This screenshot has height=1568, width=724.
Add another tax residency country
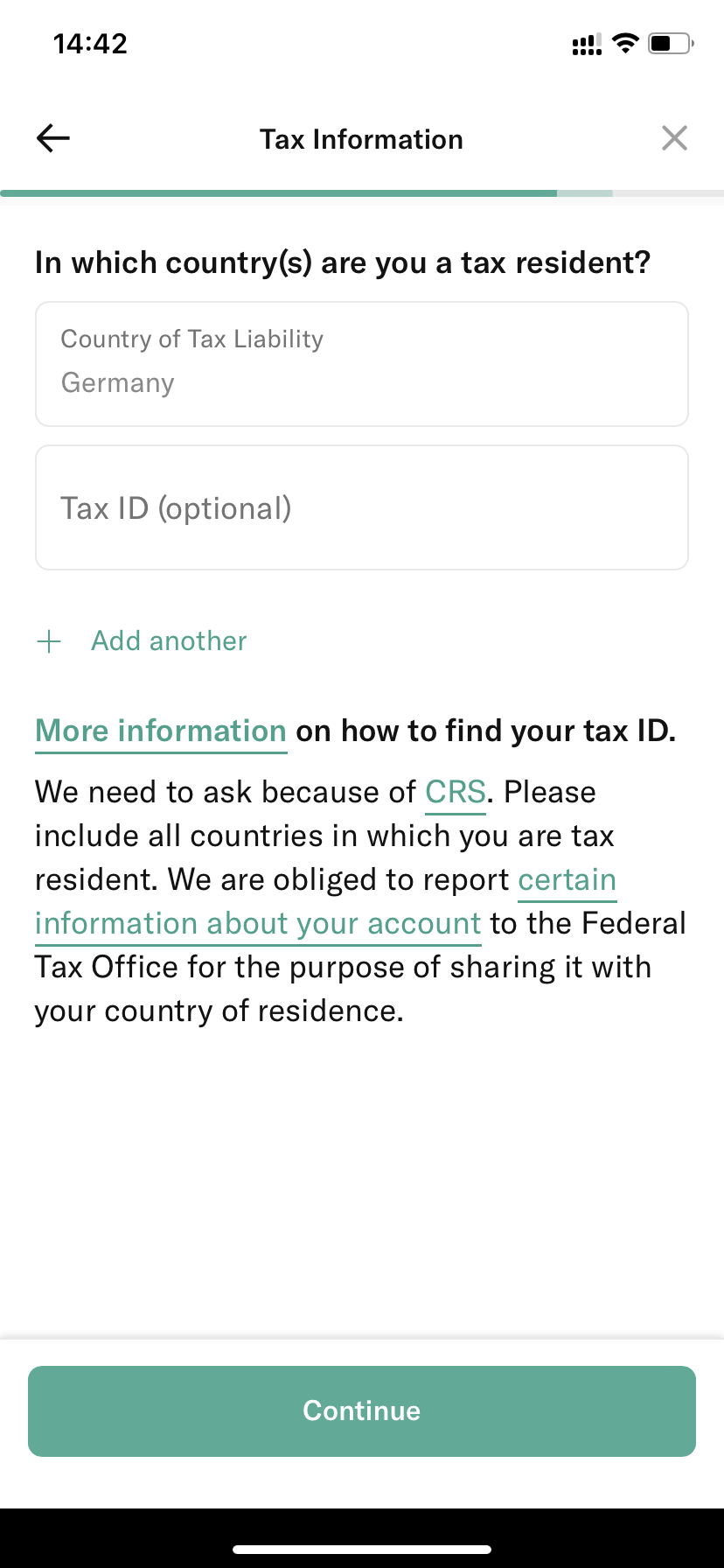142,641
